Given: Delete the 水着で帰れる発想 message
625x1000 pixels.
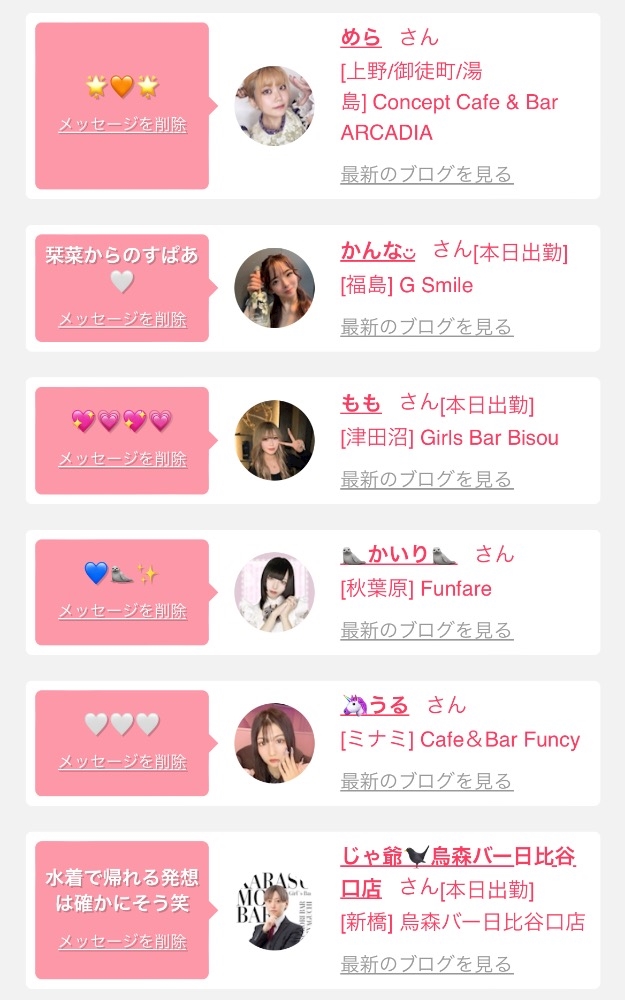Looking at the screenshot, I should click(122, 942).
